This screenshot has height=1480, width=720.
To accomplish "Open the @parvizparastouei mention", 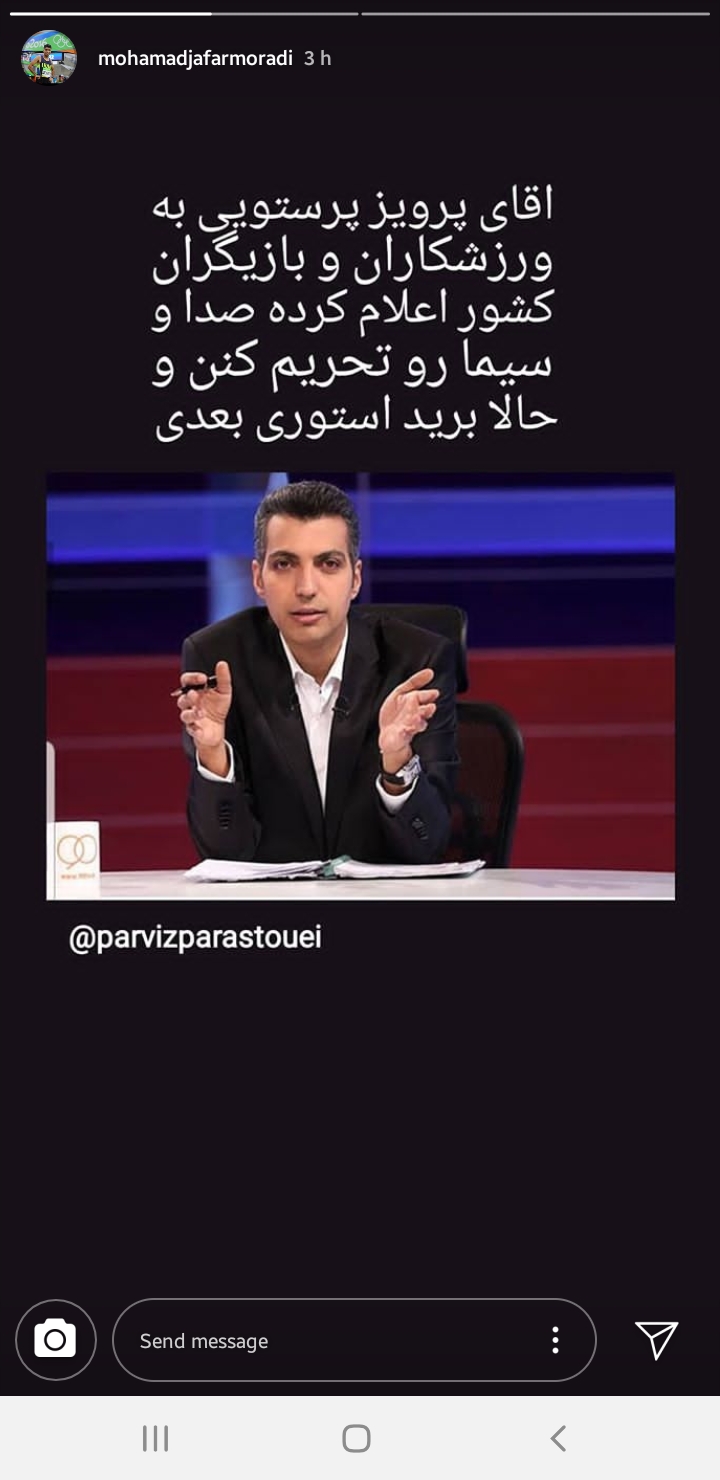I will coord(195,938).
